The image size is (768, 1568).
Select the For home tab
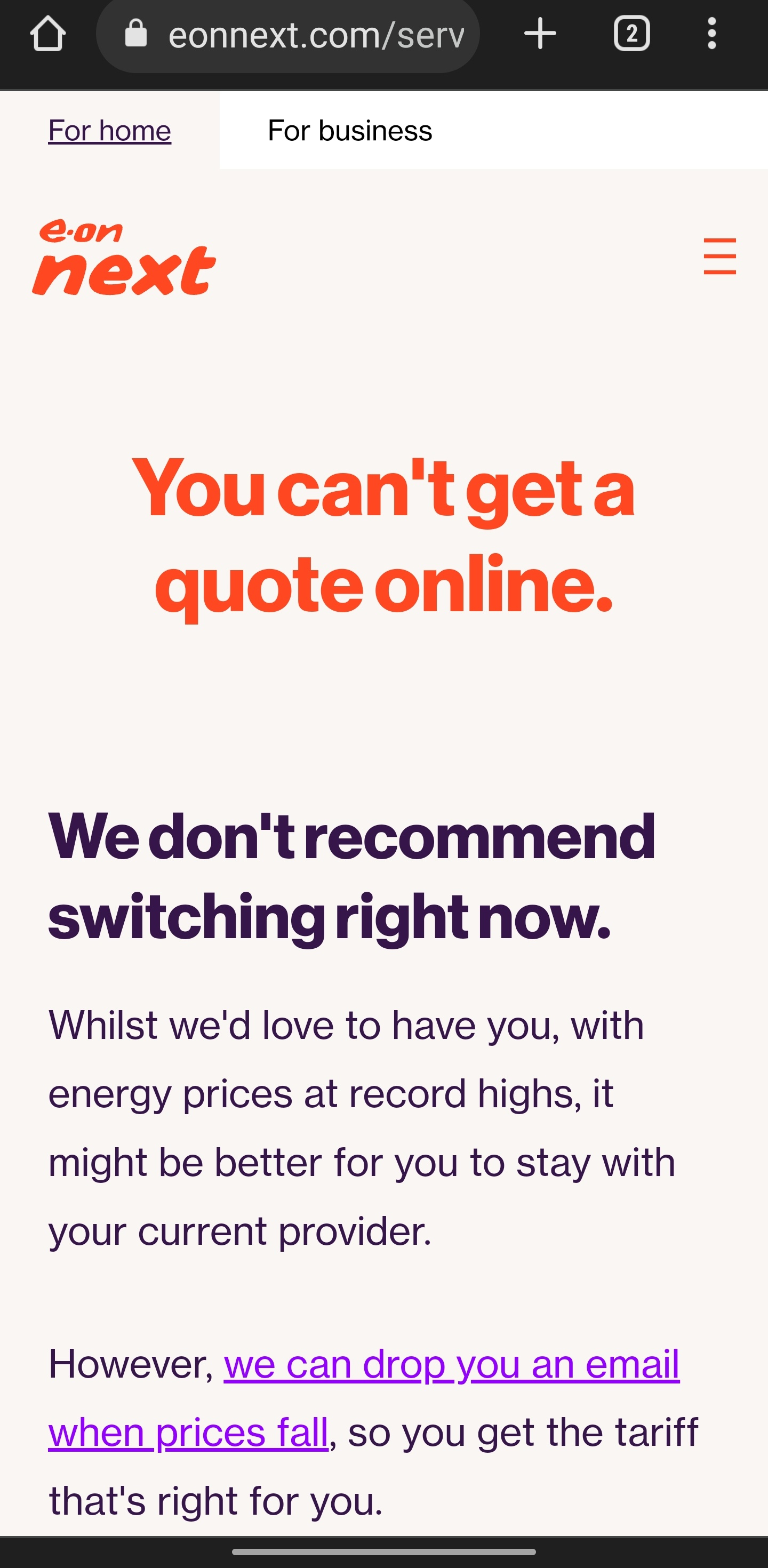109,131
